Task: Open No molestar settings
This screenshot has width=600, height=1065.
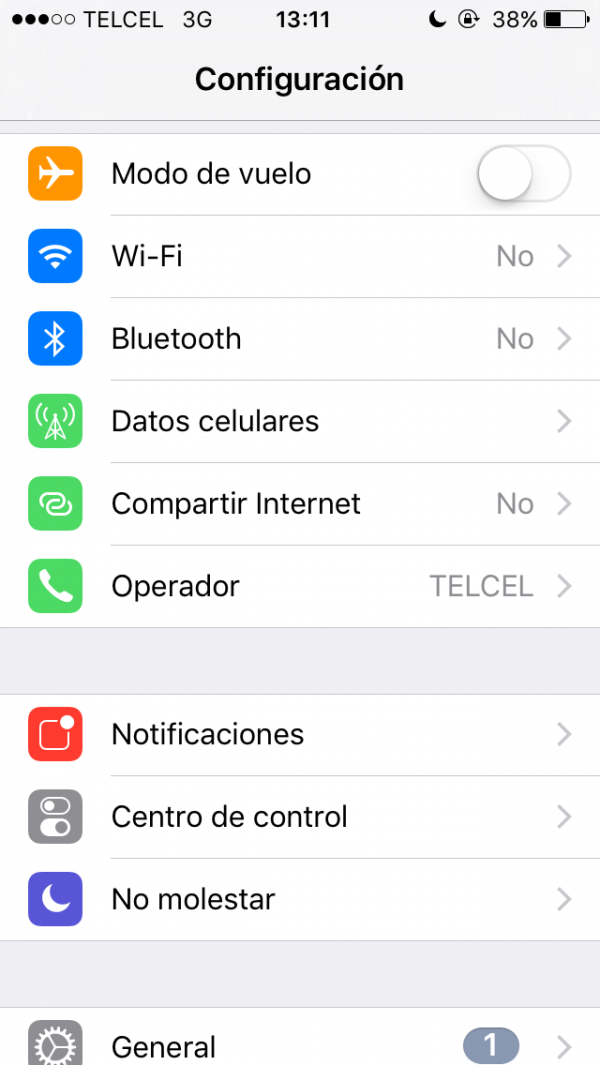Action: click(300, 899)
